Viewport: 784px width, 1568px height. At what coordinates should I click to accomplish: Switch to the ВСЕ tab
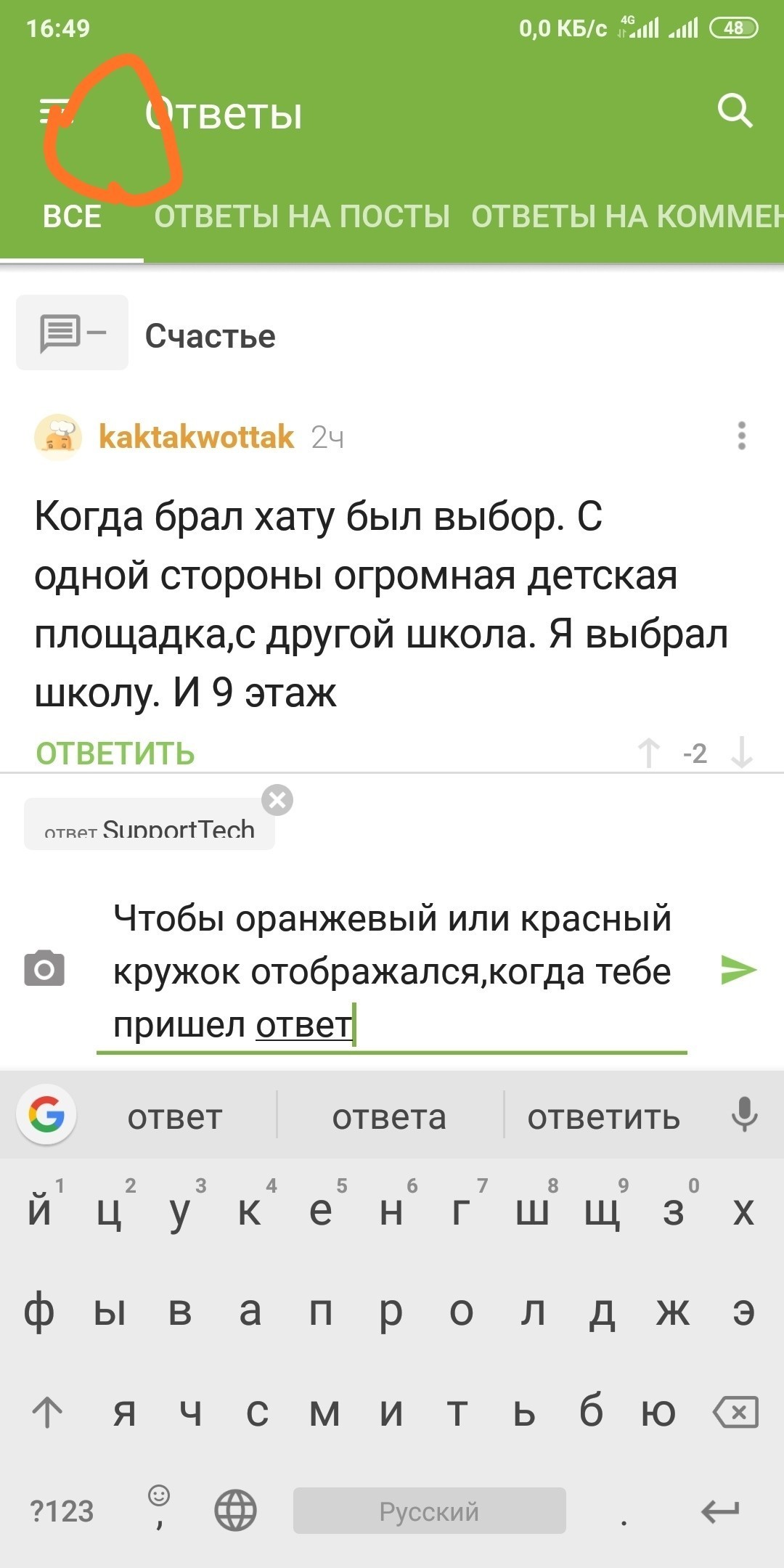(x=72, y=217)
